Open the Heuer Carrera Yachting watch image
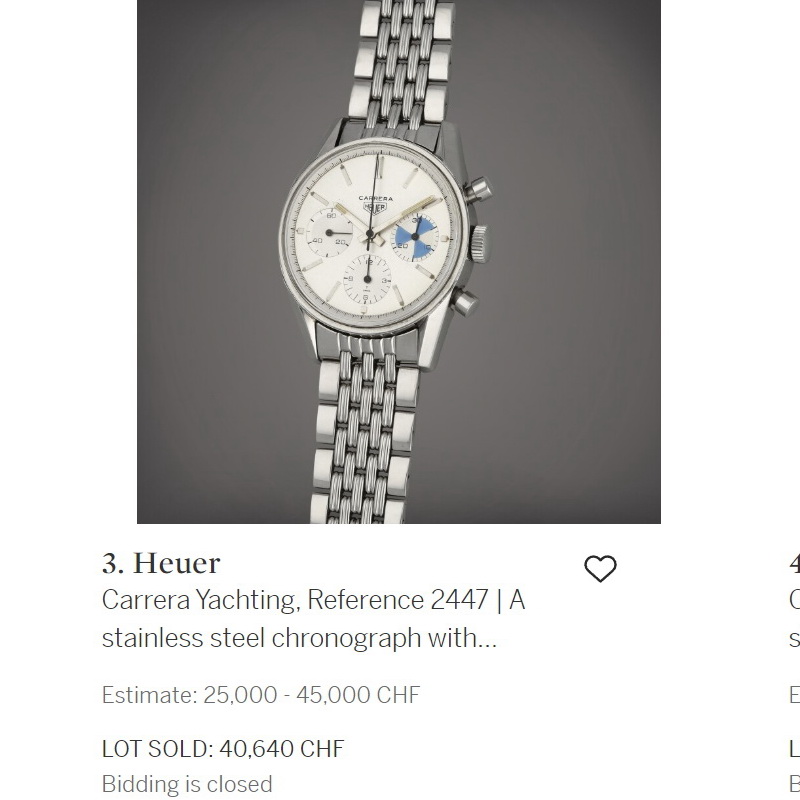 [x=398, y=260]
